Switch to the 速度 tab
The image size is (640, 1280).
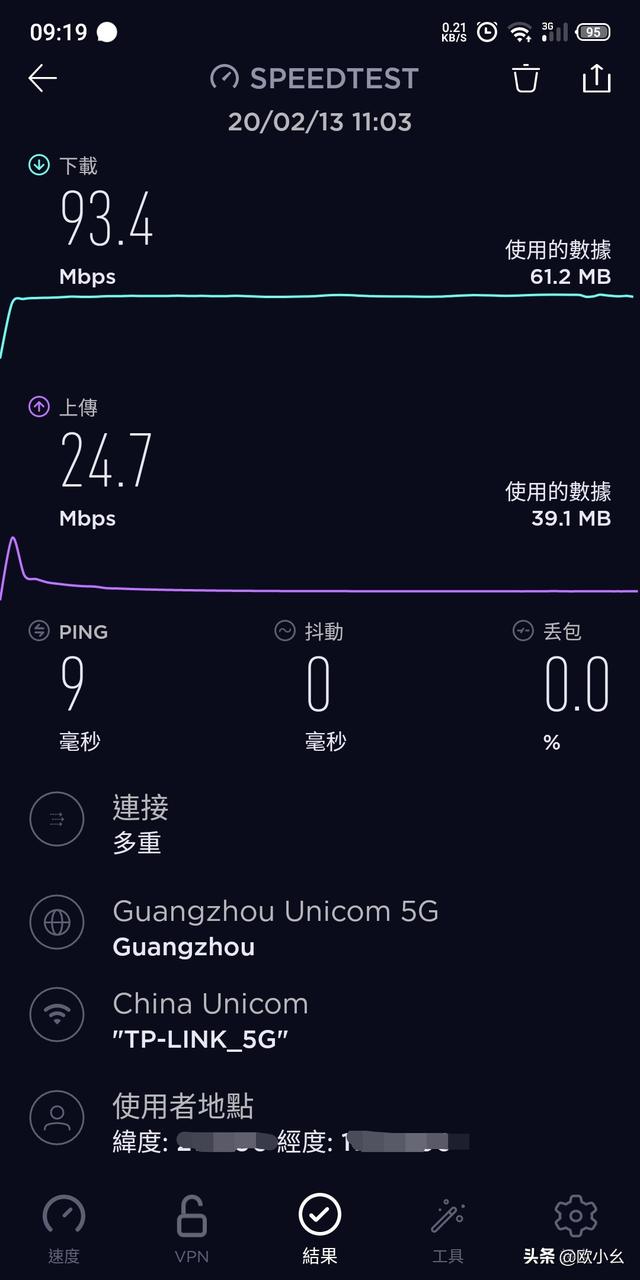64,1230
